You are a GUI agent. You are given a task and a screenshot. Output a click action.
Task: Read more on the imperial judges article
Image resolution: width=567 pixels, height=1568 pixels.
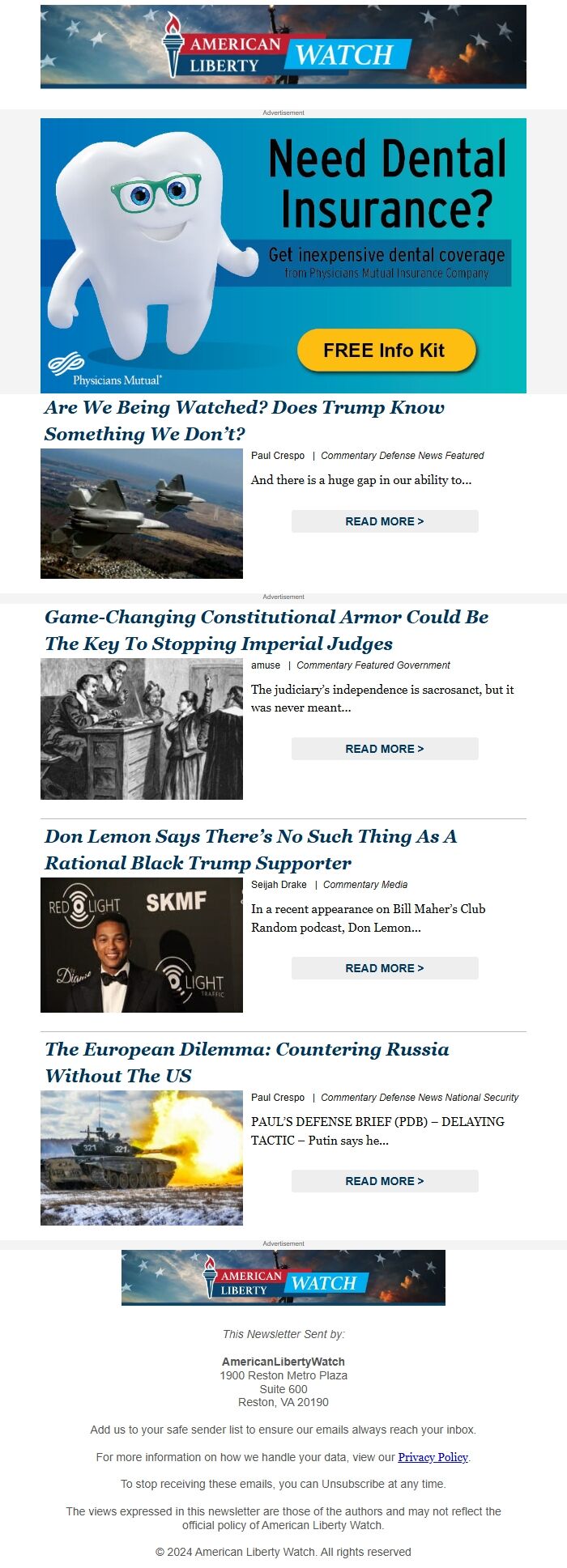click(385, 749)
